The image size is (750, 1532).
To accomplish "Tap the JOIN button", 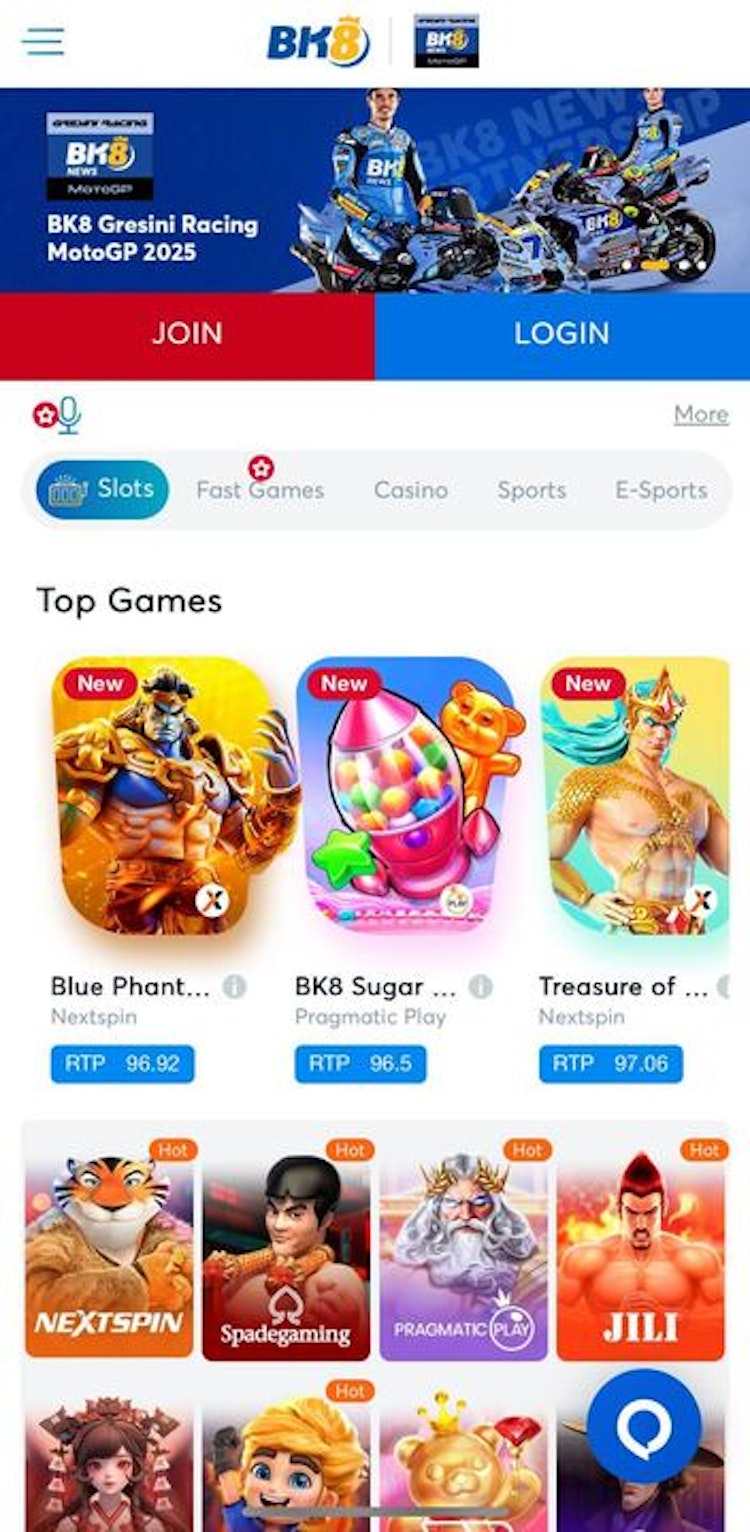I will pos(187,334).
